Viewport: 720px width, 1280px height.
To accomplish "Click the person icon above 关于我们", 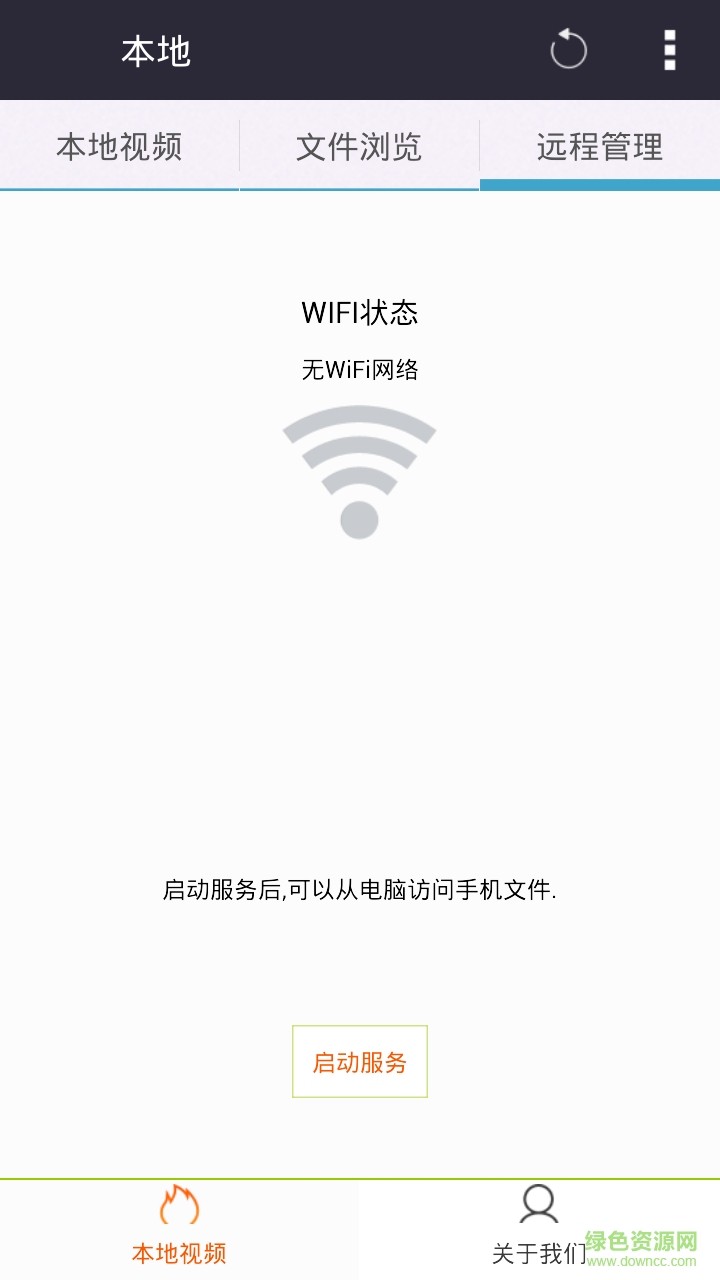I will click(538, 1207).
